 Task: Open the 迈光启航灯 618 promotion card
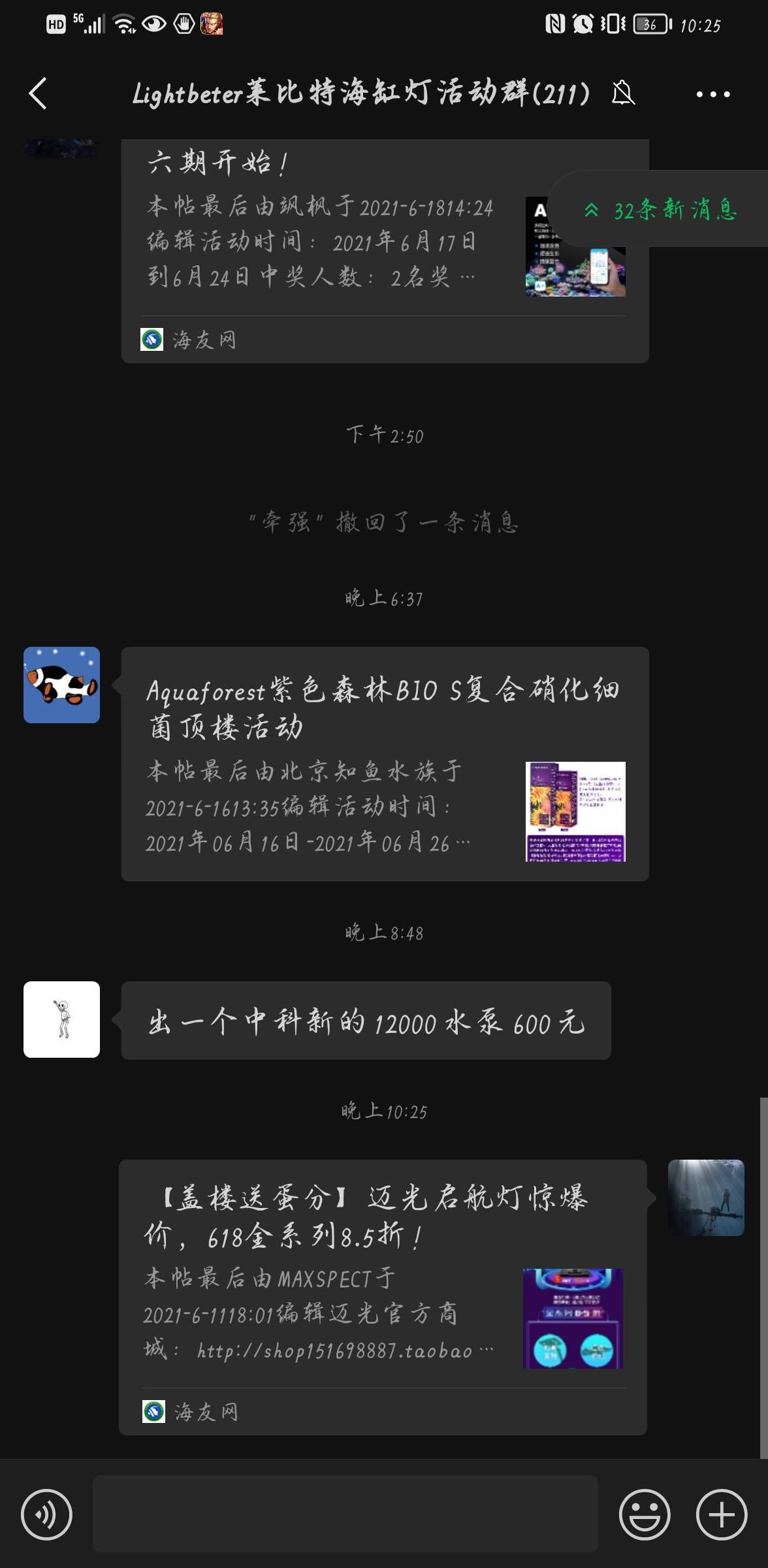pyautogui.click(x=383, y=1297)
